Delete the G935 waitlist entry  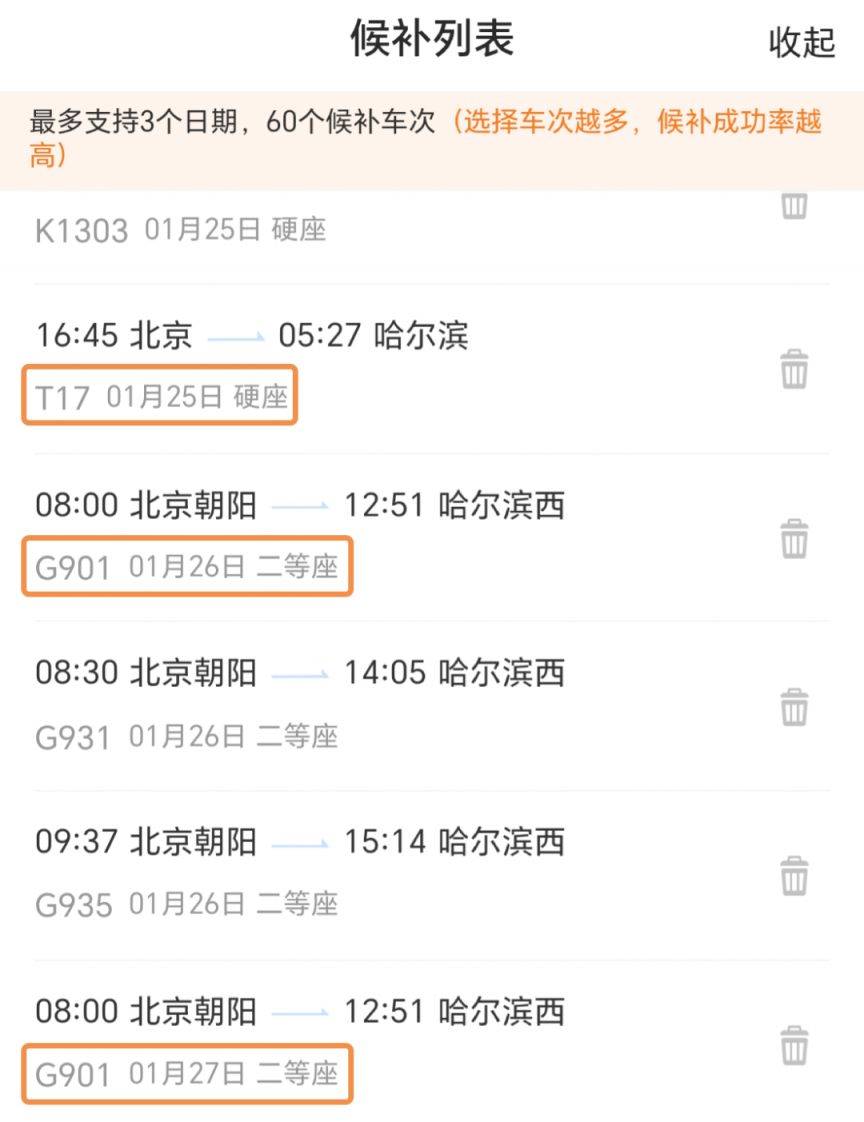(794, 875)
